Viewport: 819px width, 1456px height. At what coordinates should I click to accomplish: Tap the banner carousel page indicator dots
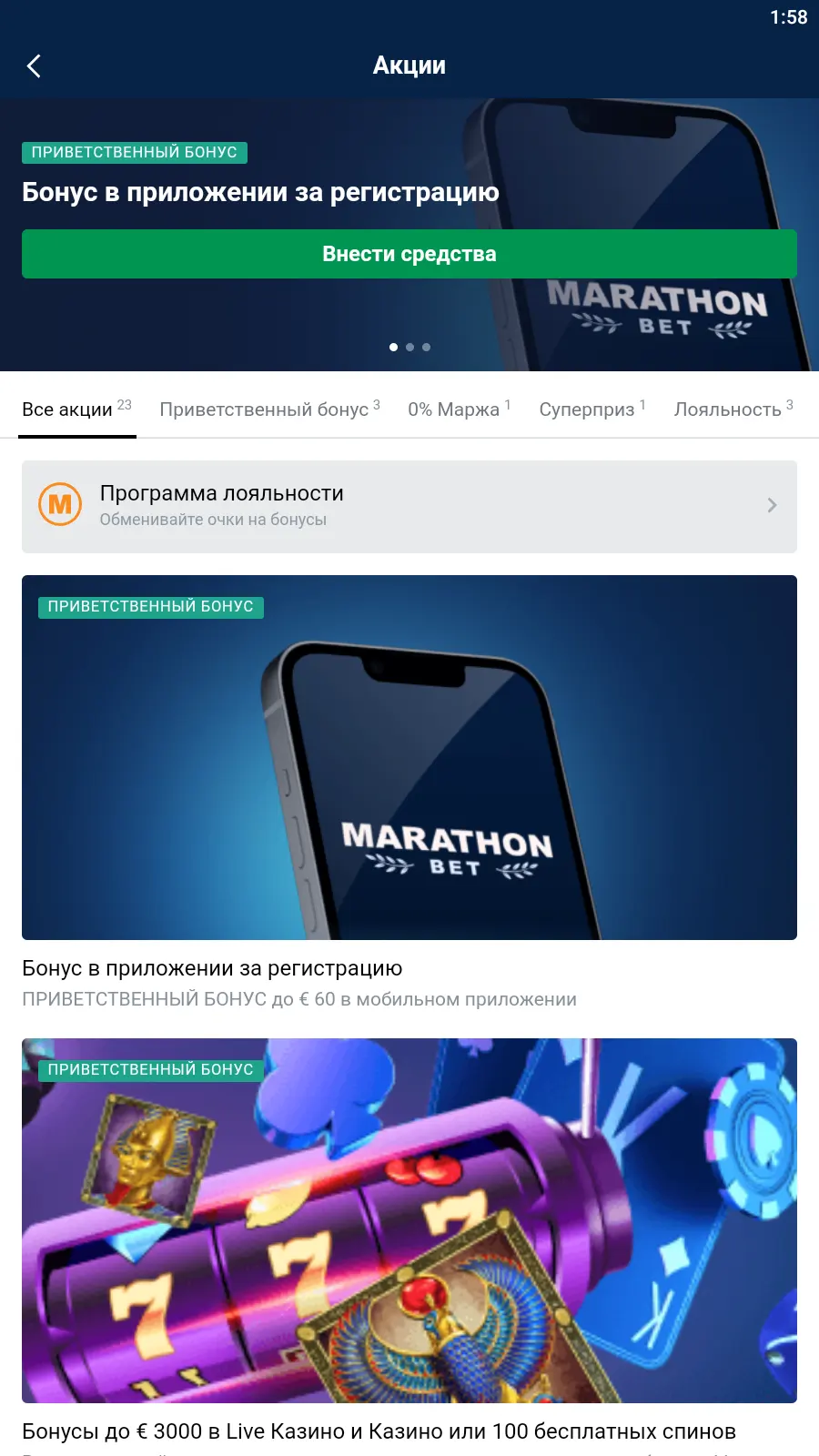[409, 347]
